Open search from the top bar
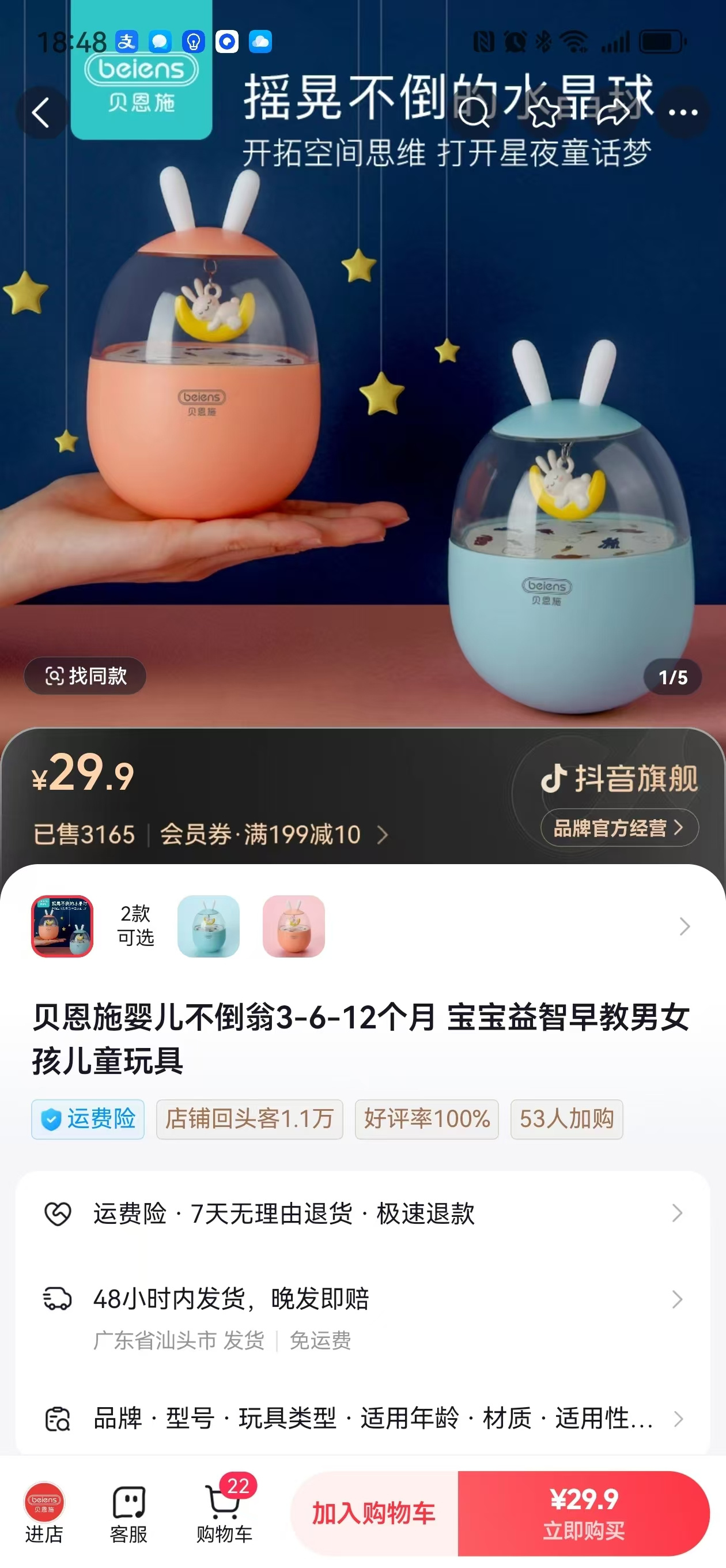Viewport: 726px width, 1568px height. pyautogui.click(x=474, y=112)
